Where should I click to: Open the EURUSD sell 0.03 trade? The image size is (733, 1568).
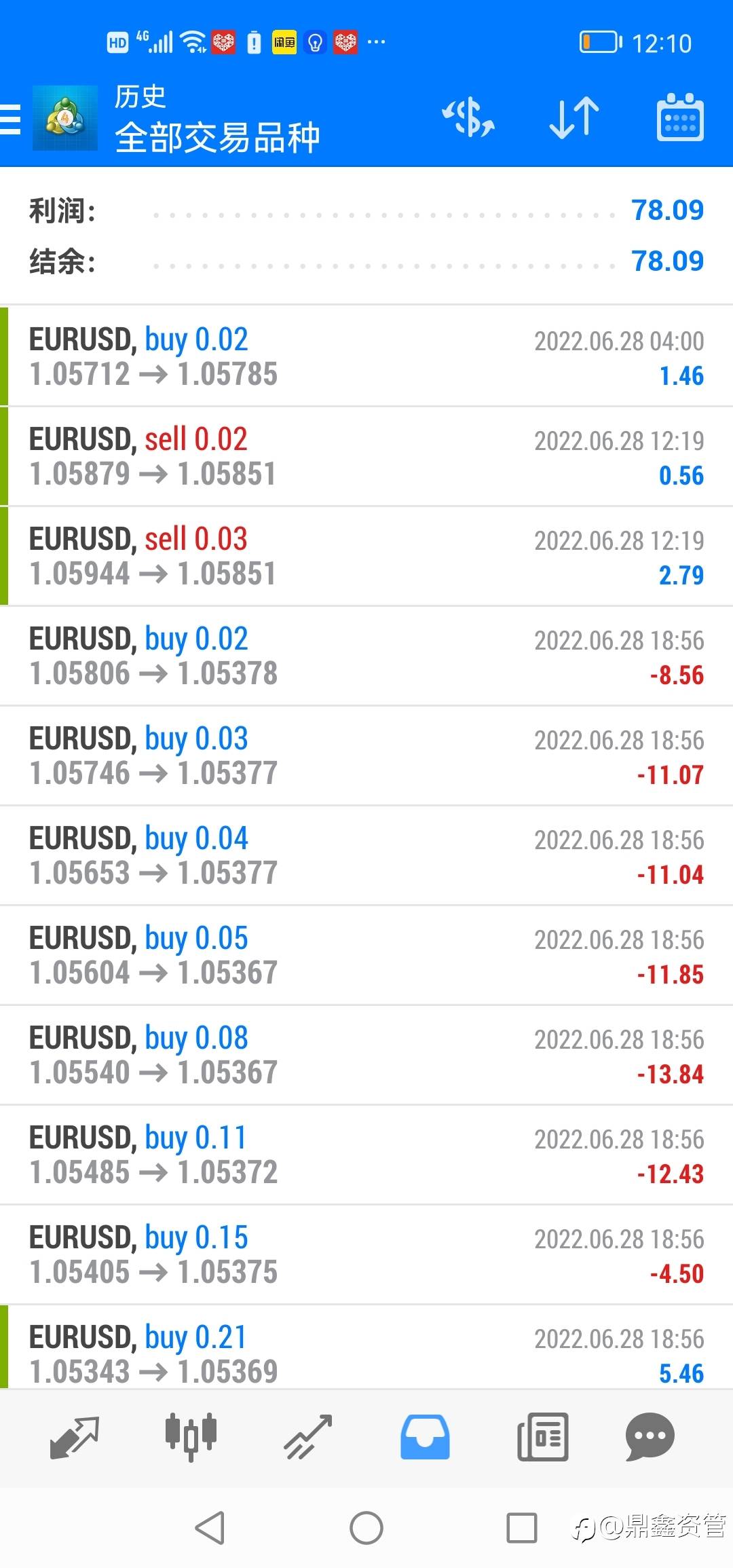click(x=366, y=556)
